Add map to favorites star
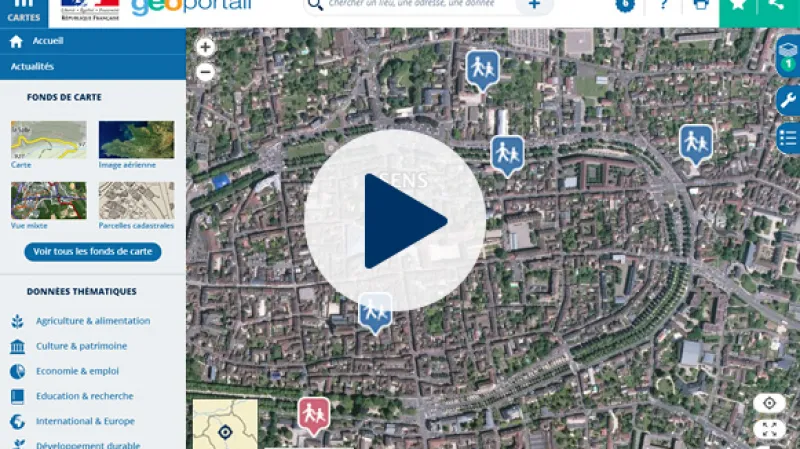This screenshot has width=800, height=449. 739,6
